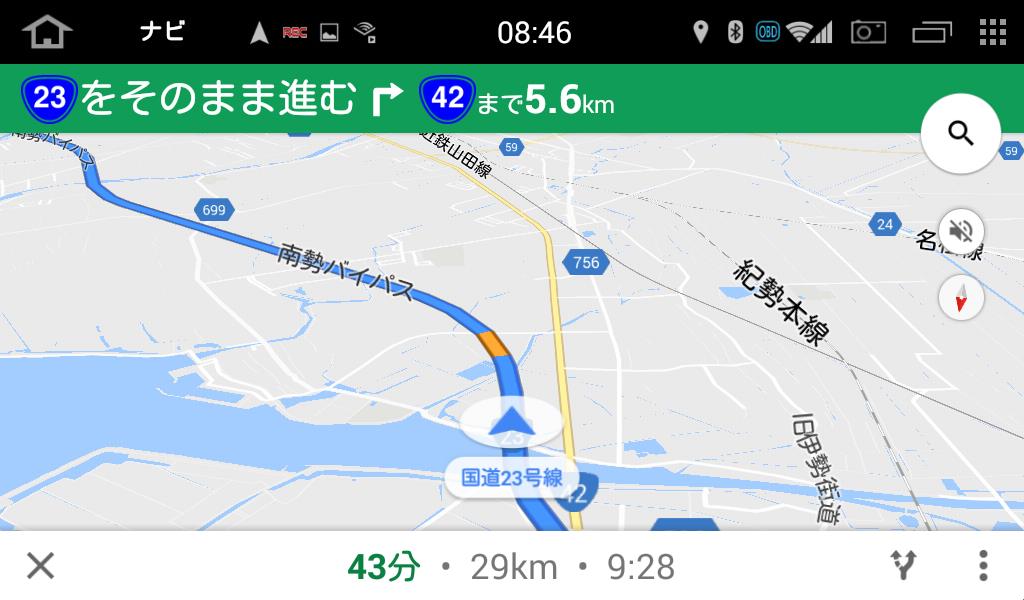Open the navigation overflow menu
Screen dimensions: 1024x600
tap(983, 566)
